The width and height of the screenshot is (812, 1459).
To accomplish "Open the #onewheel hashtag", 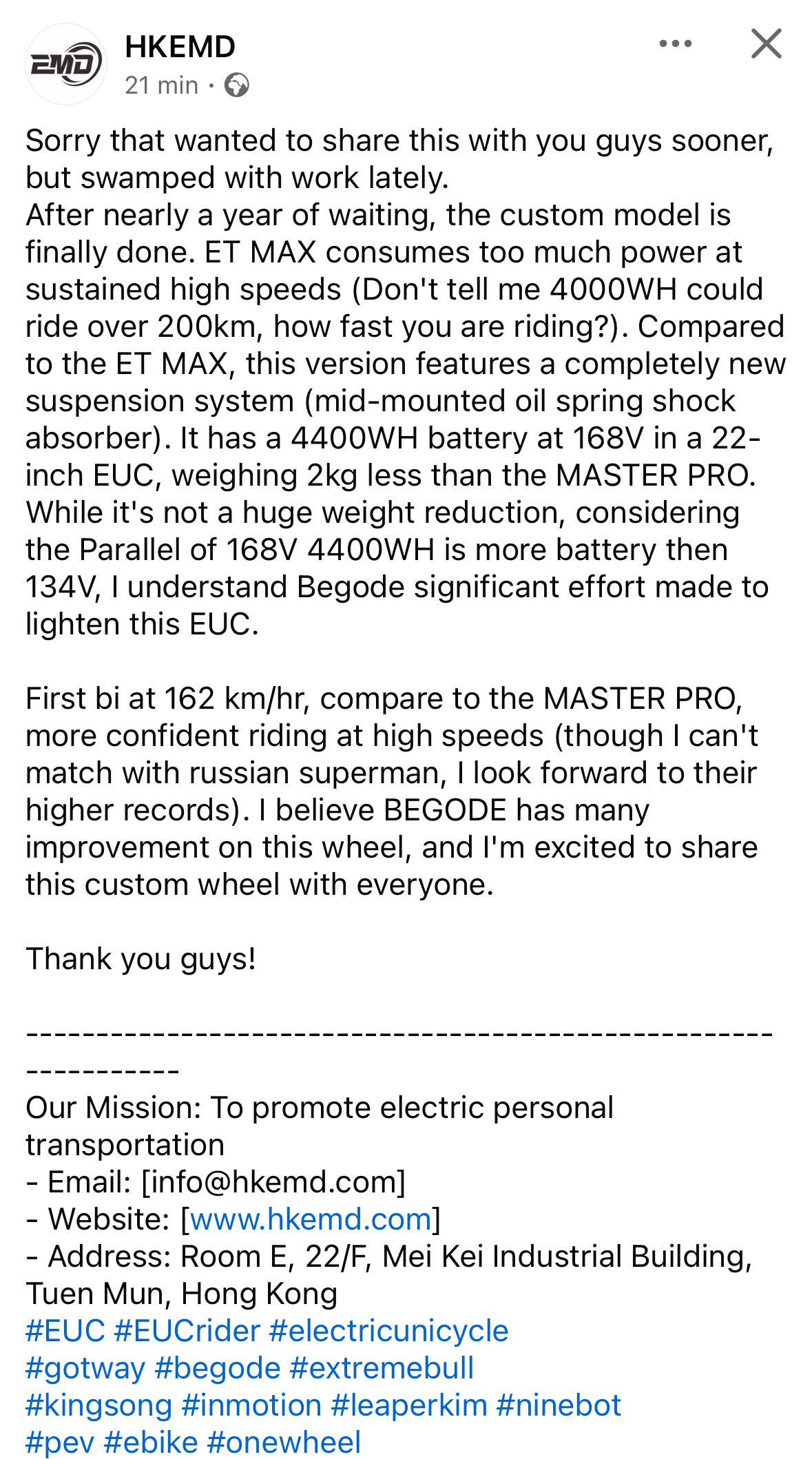I will coord(284,1442).
